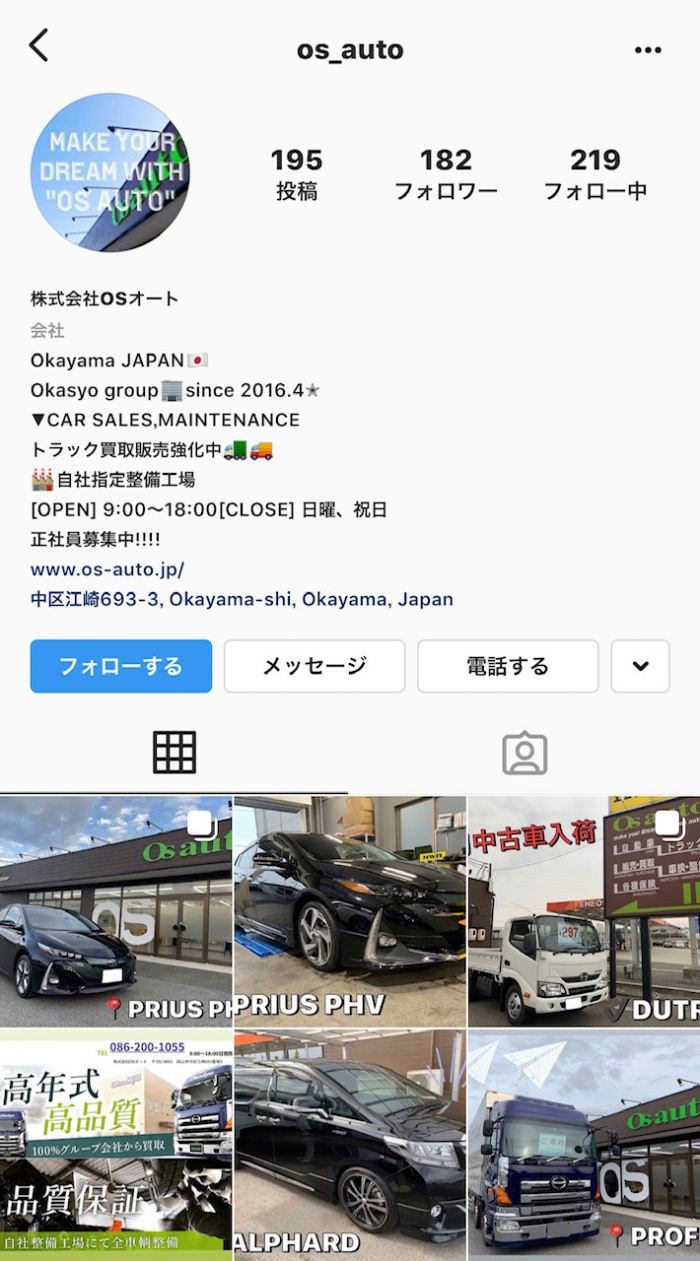
Task: Open the ALPHARD post
Action: [350, 1145]
